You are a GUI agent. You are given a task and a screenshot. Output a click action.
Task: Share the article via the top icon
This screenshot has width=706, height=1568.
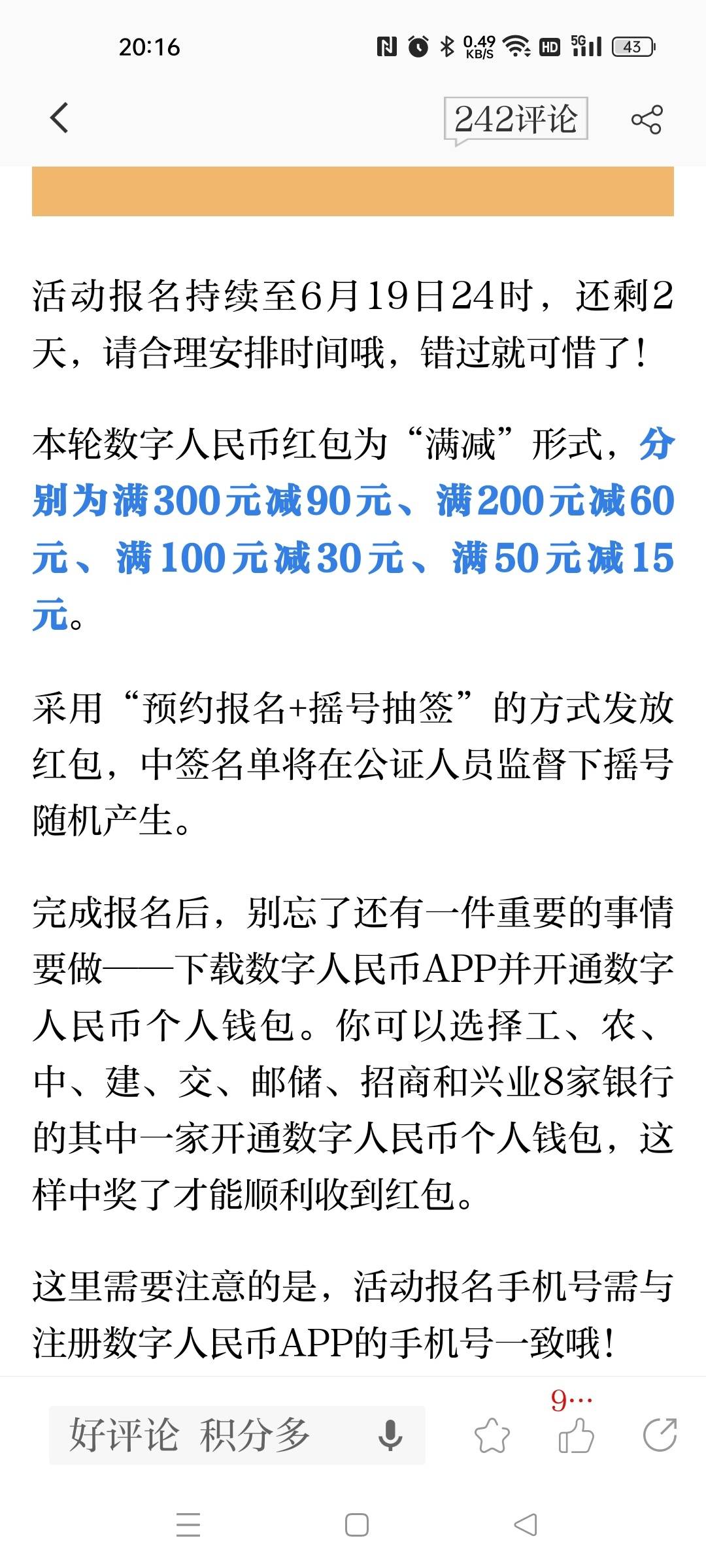(x=647, y=120)
